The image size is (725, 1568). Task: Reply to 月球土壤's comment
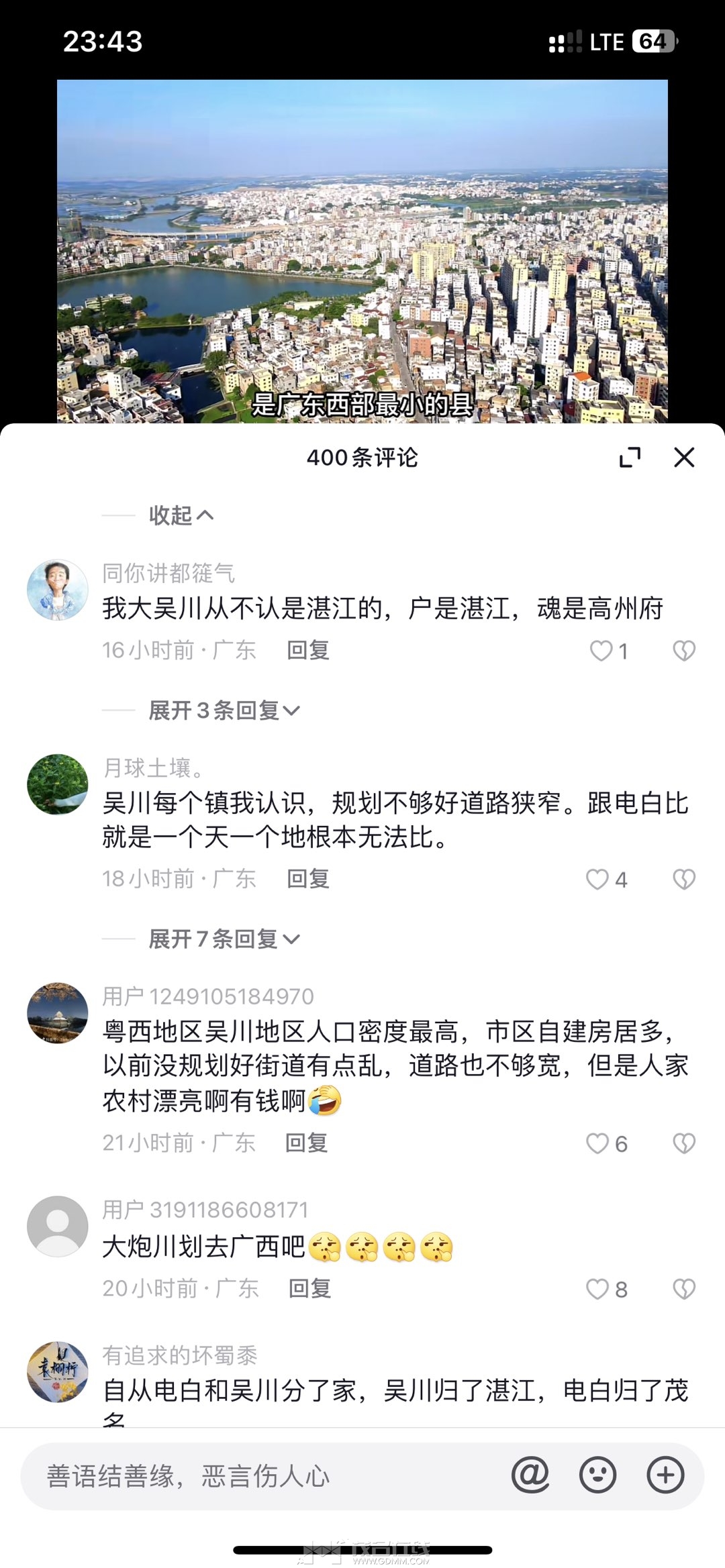coord(307,879)
